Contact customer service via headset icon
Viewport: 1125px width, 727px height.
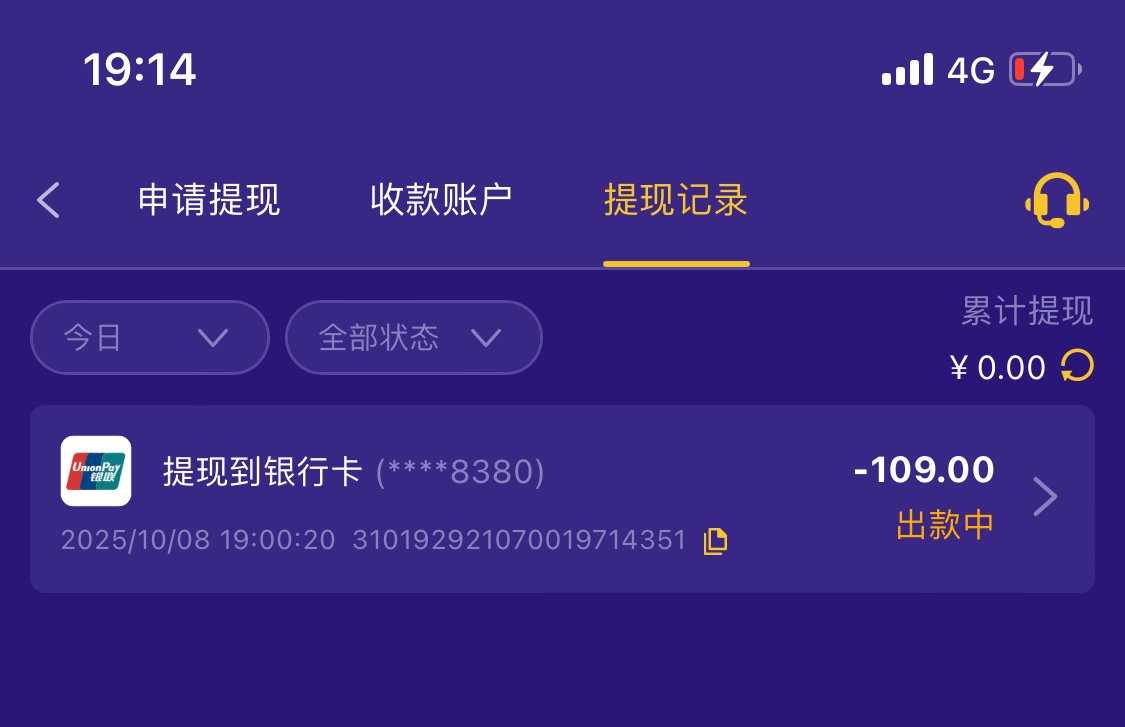[1056, 200]
